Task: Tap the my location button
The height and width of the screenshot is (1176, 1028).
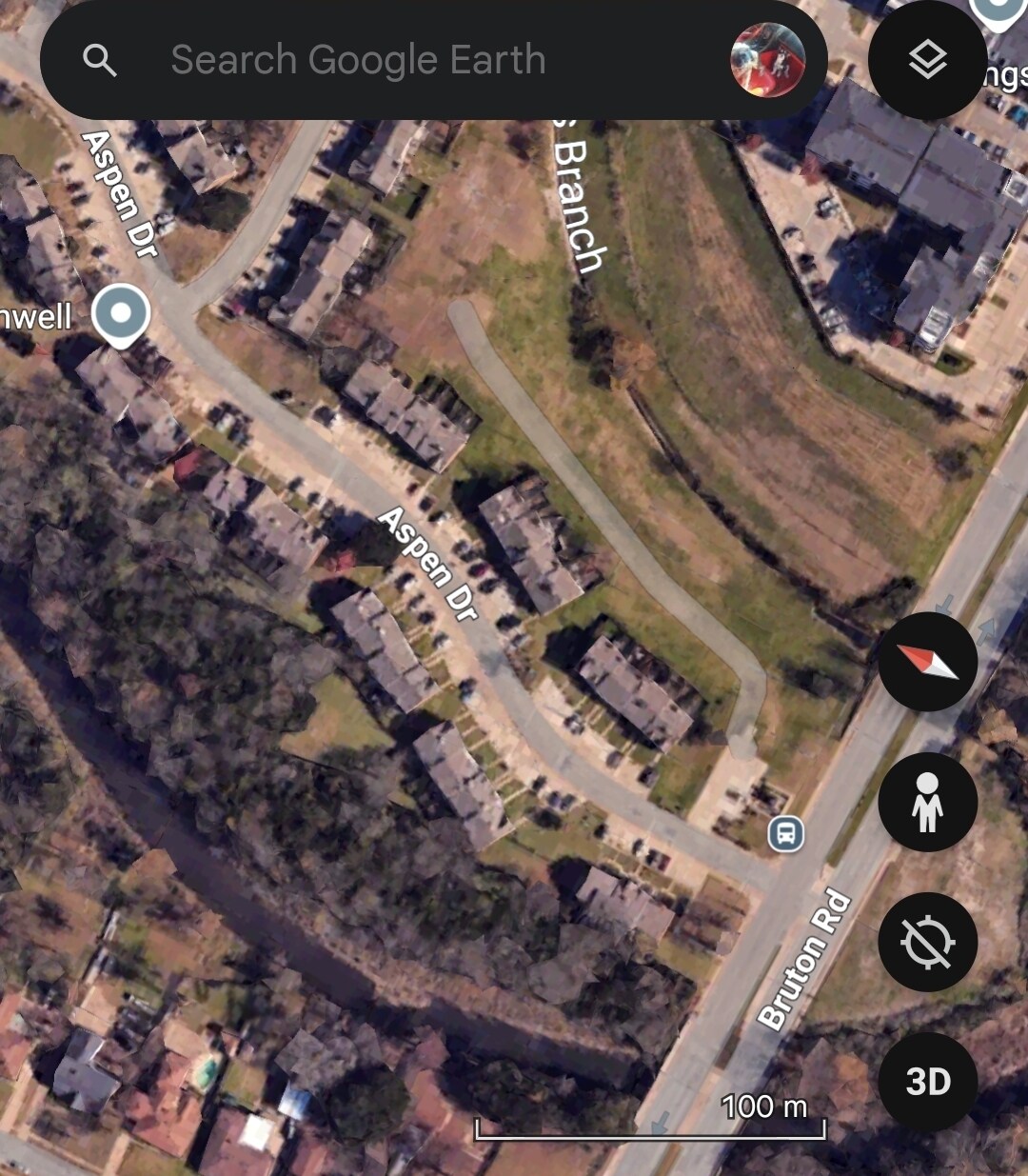Action: tap(927, 942)
